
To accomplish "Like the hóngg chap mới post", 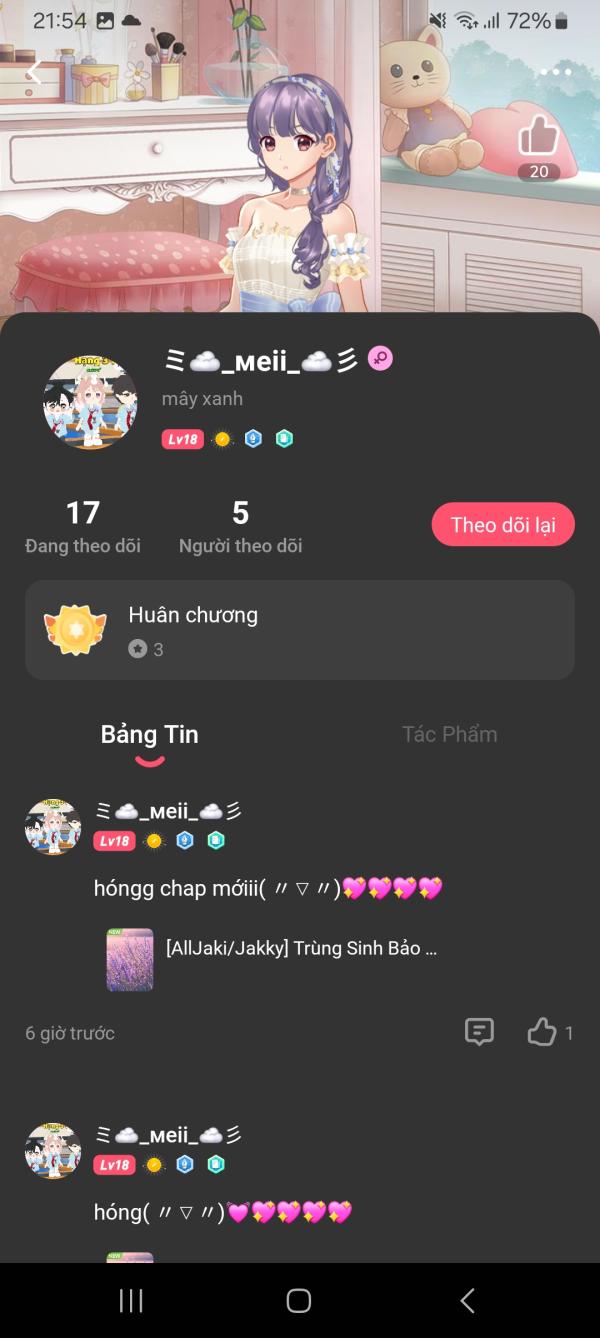I will [542, 1032].
